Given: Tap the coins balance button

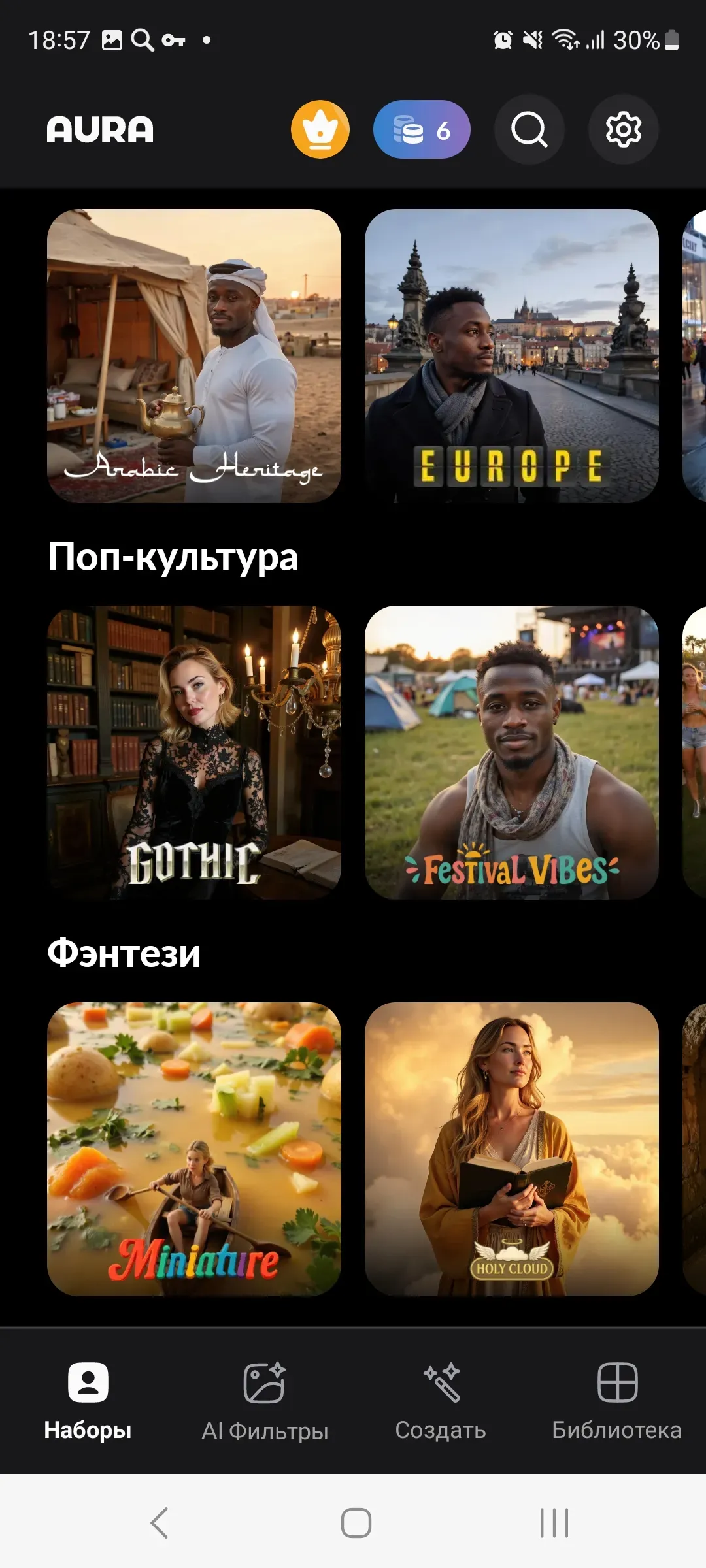Looking at the screenshot, I should pos(422,129).
